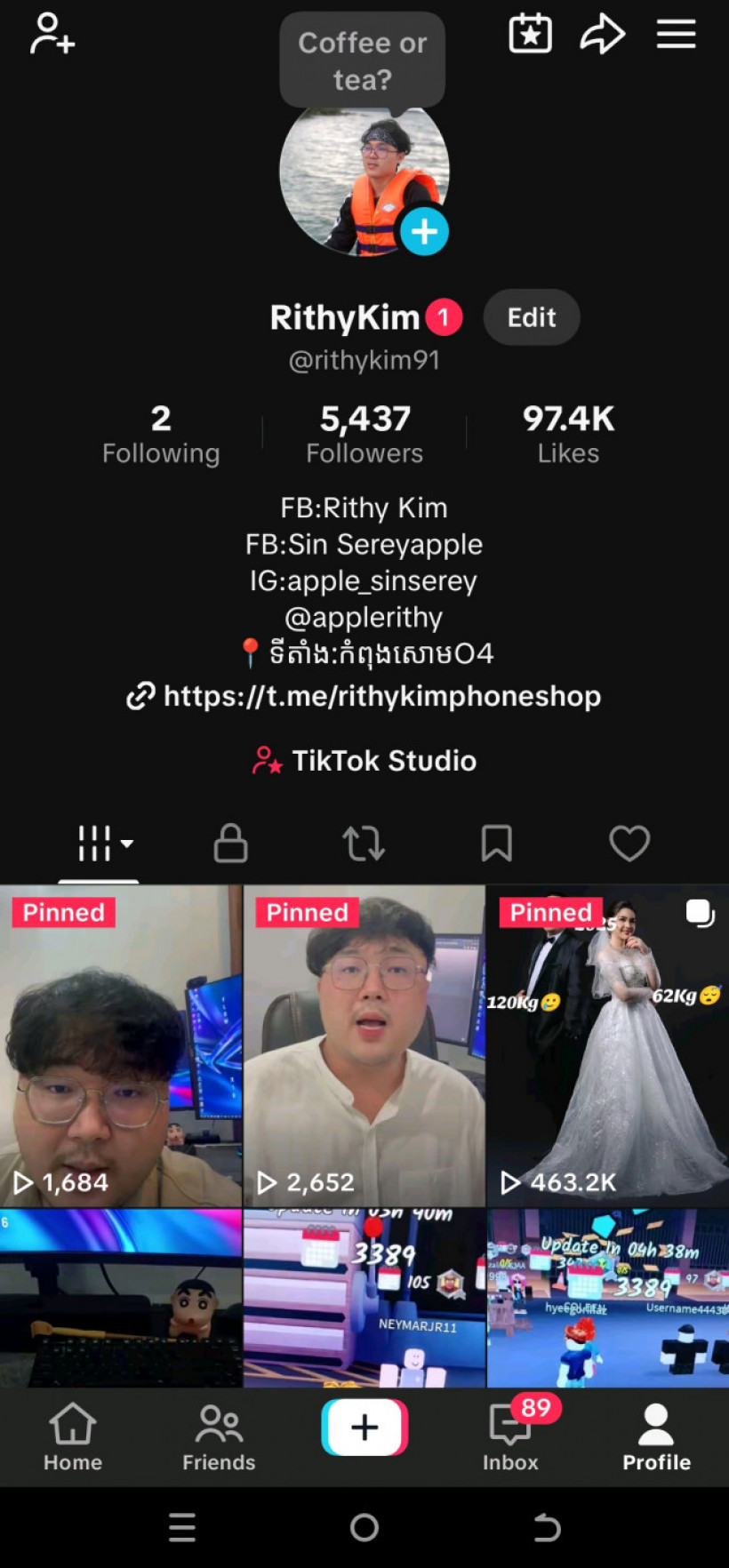Tap the blue plus on profile photo

pyautogui.click(x=424, y=232)
